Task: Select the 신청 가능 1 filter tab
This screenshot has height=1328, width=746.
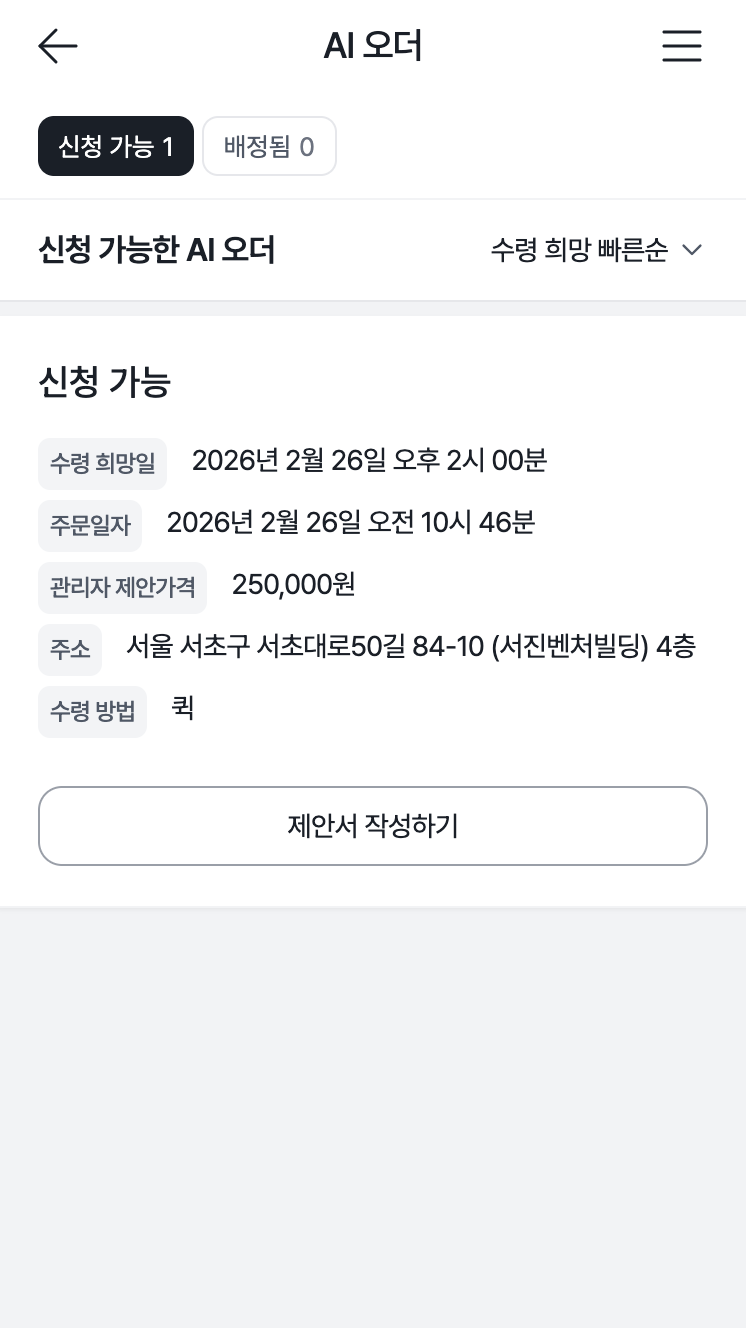Action: (x=115, y=146)
